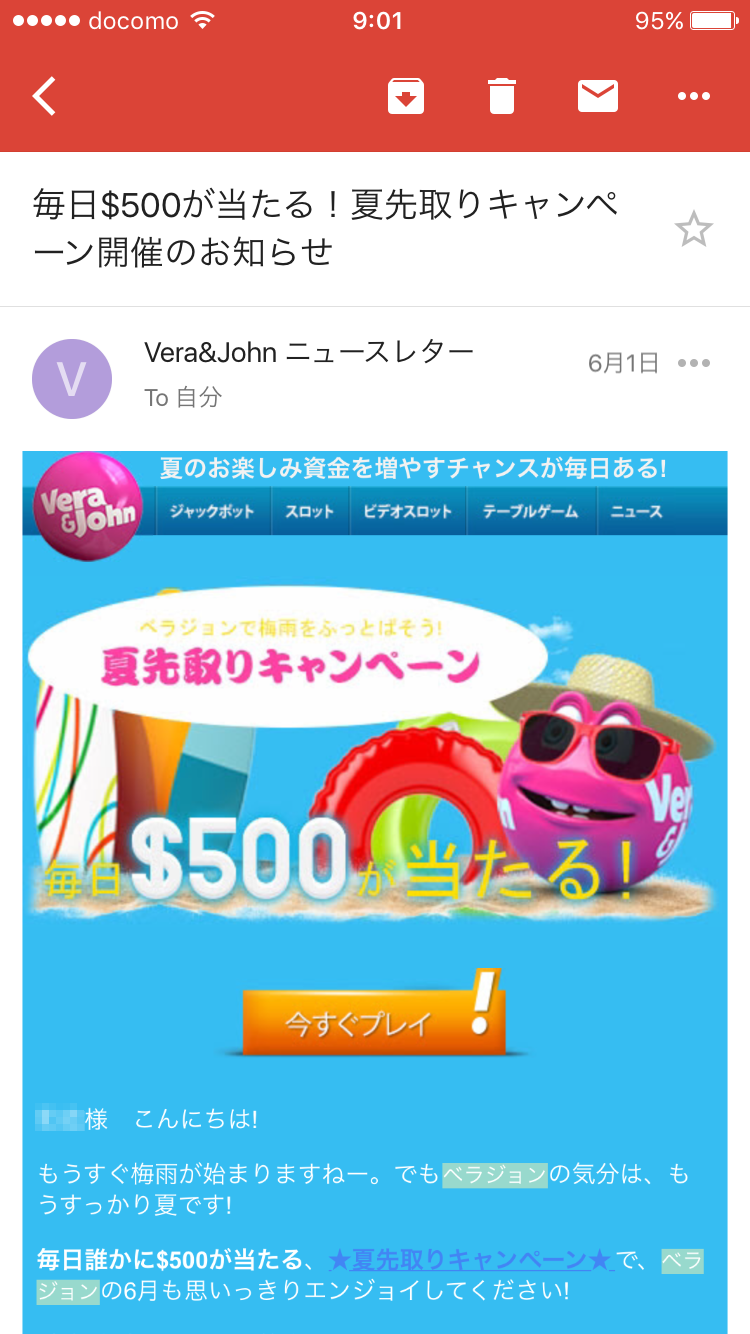Open the top bar overflow menu
This screenshot has width=750, height=1334.
[x=694, y=97]
